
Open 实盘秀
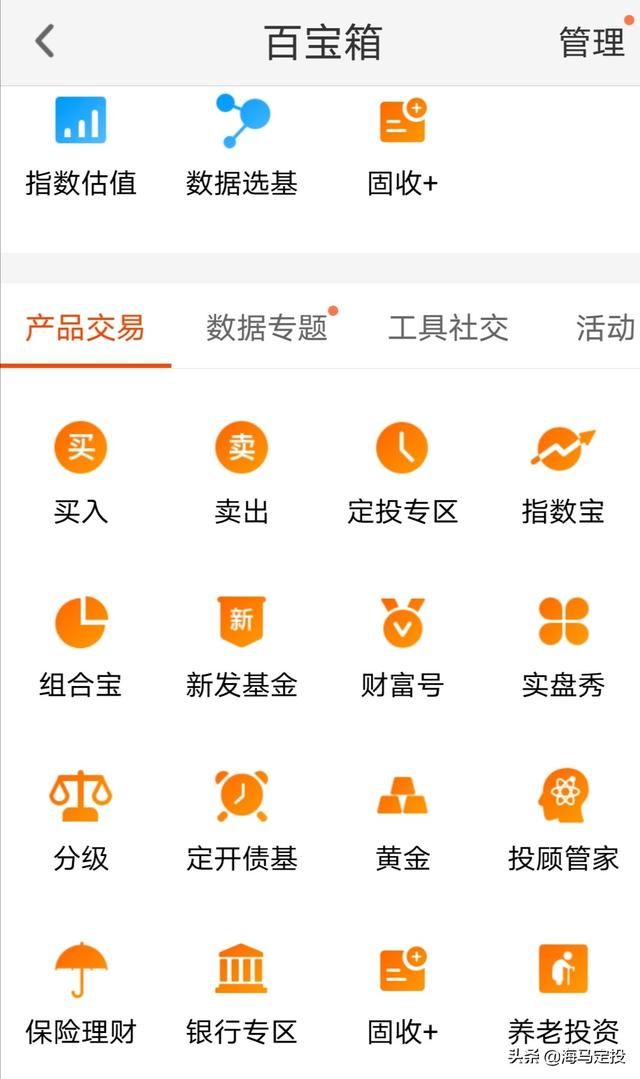pos(563,647)
